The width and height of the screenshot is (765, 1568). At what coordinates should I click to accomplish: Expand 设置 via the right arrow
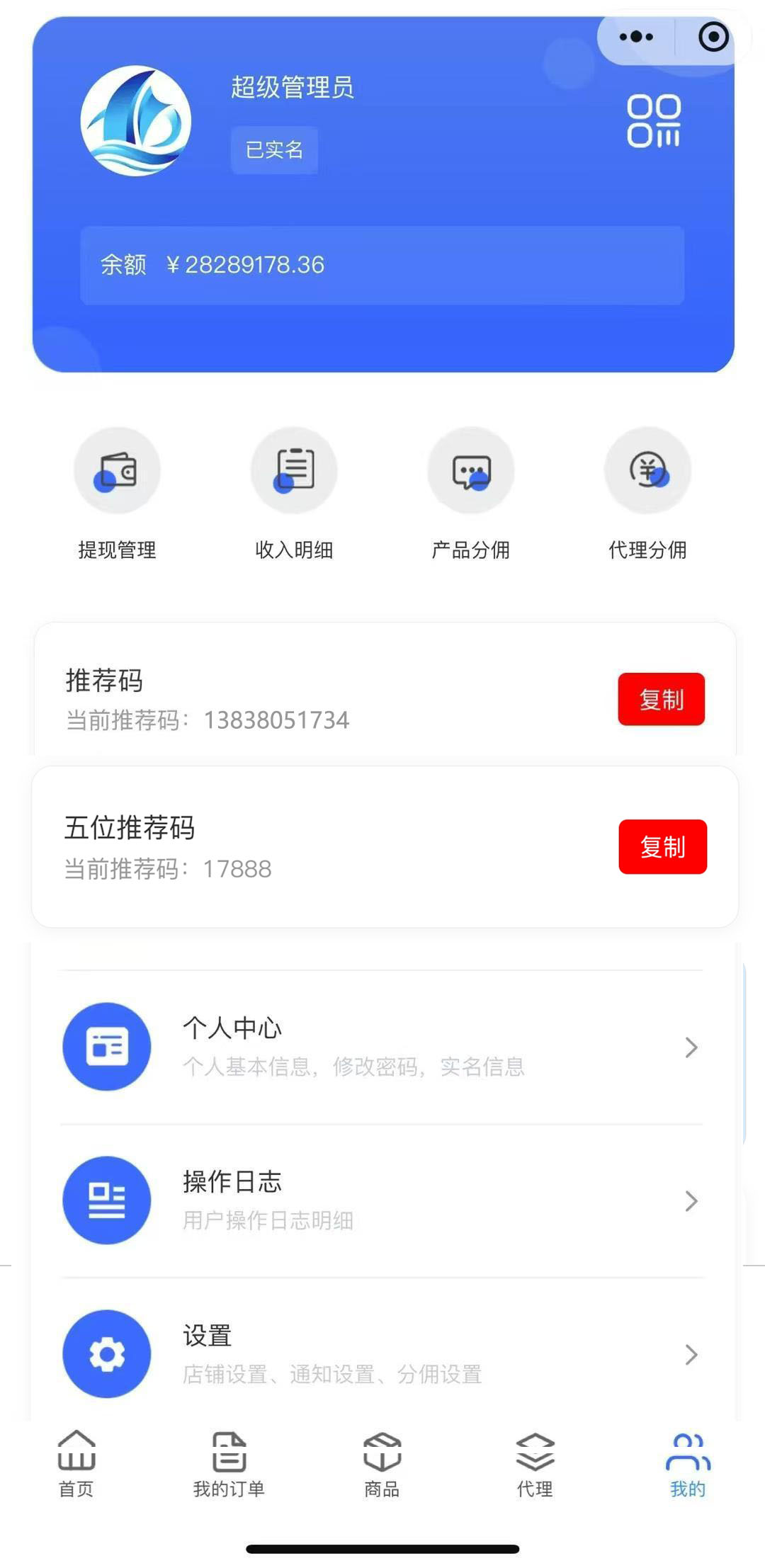pos(691,1353)
